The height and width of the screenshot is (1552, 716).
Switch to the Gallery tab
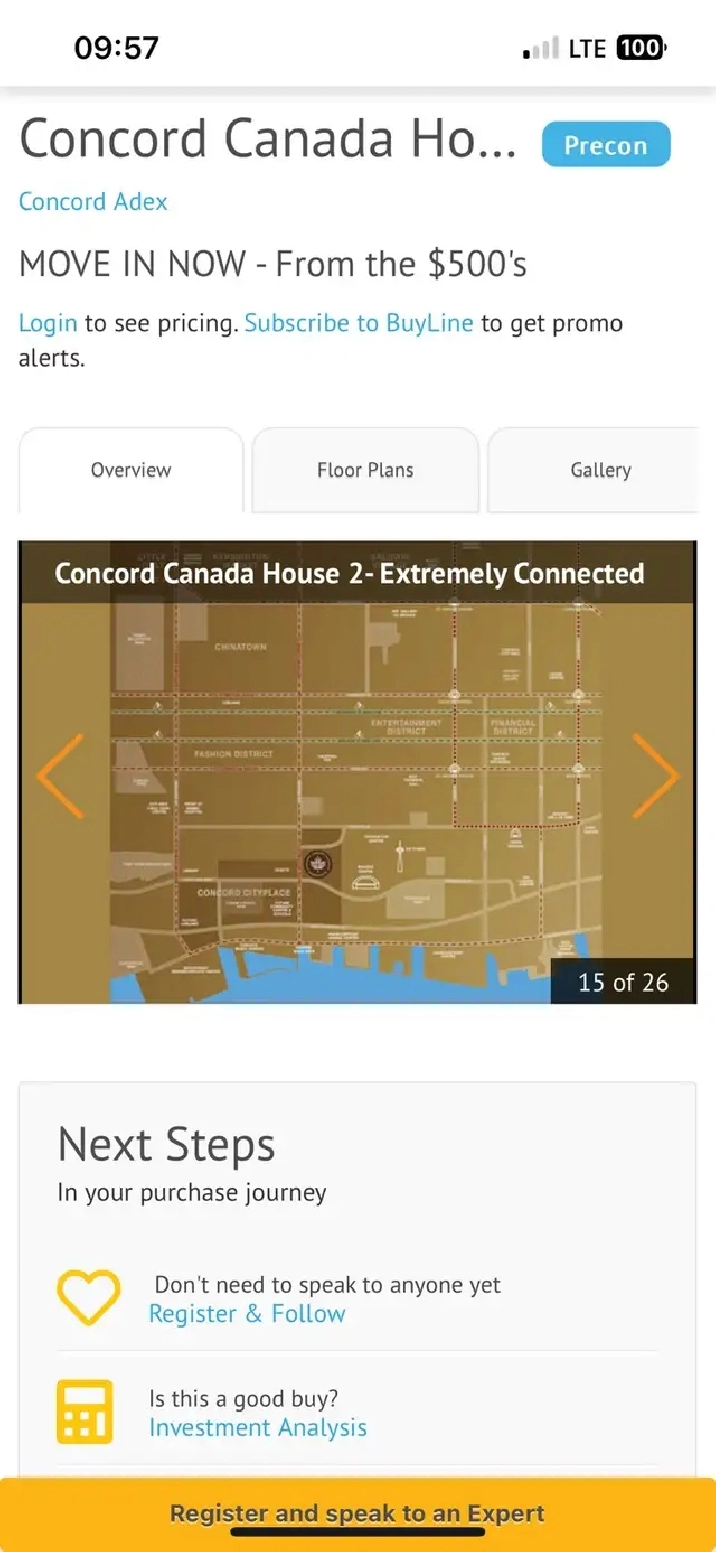(x=600, y=470)
